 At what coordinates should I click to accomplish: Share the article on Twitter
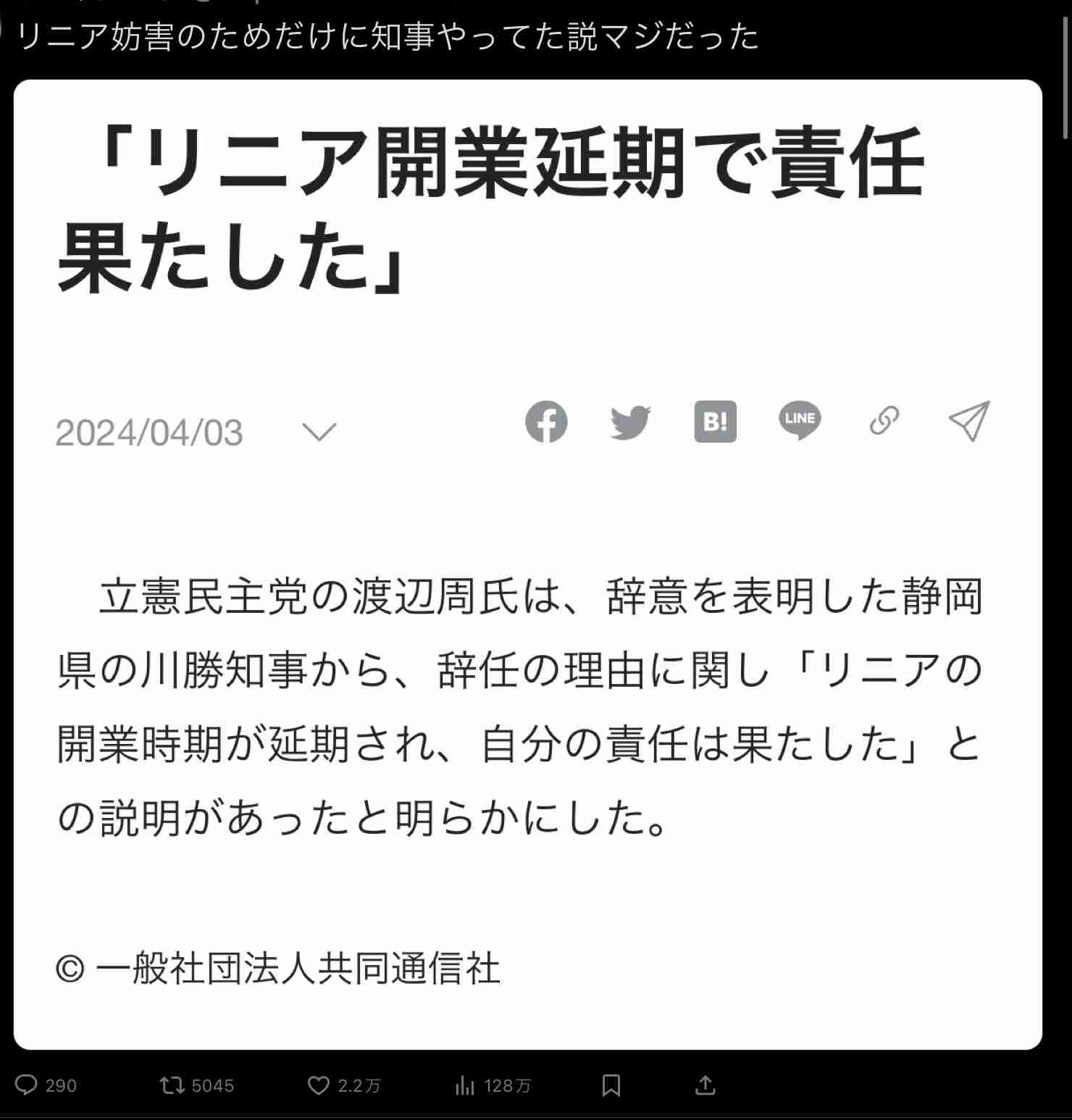click(631, 422)
